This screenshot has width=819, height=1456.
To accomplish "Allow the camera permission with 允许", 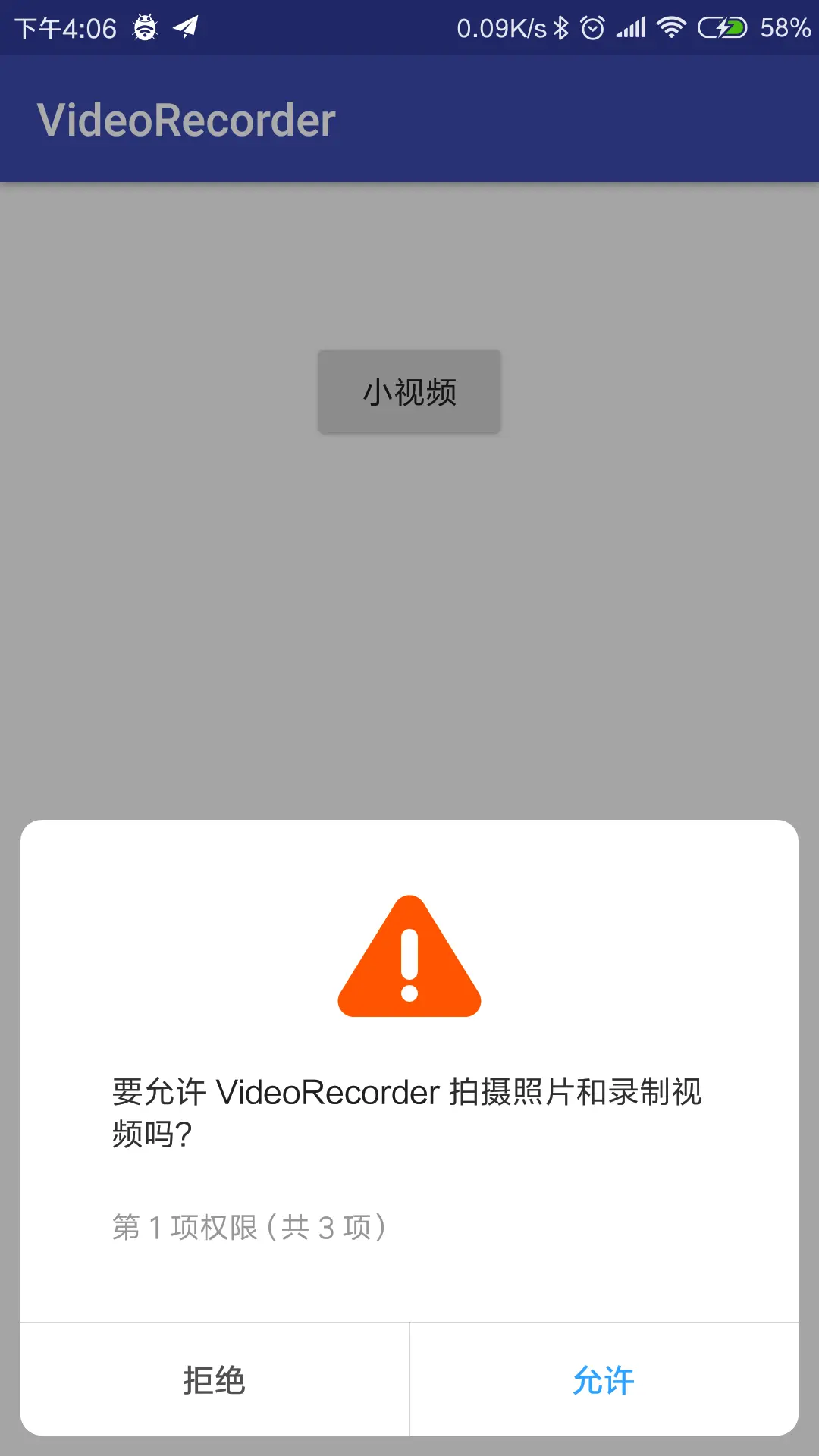I will pos(604,1379).
